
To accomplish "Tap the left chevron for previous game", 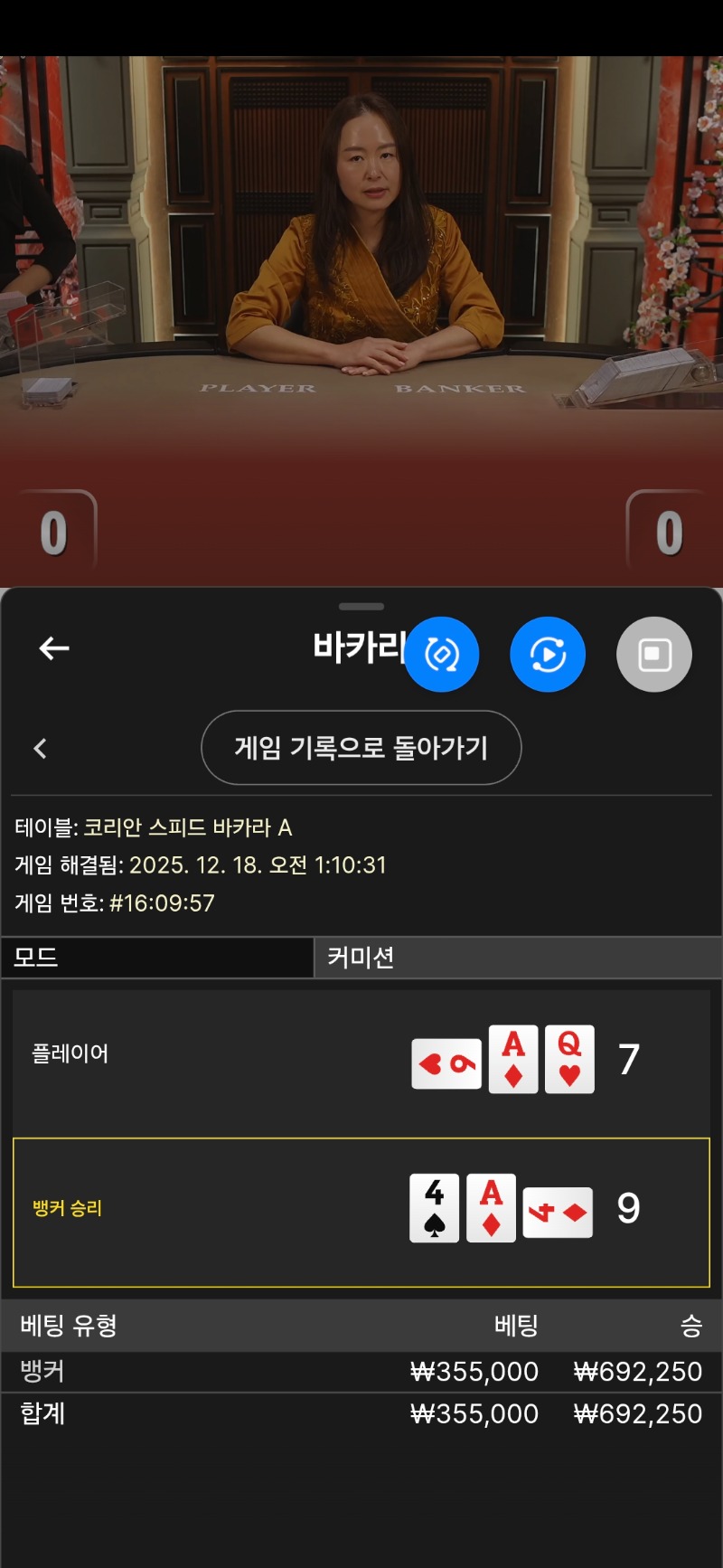I will point(40,748).
